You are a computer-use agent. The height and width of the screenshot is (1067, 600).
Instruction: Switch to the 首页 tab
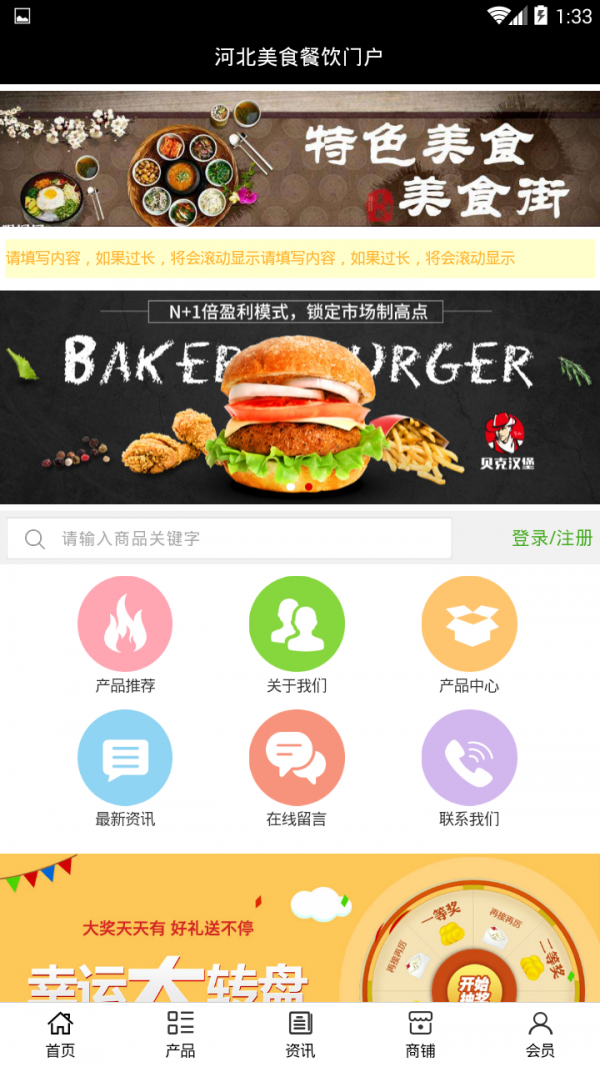60,1034
